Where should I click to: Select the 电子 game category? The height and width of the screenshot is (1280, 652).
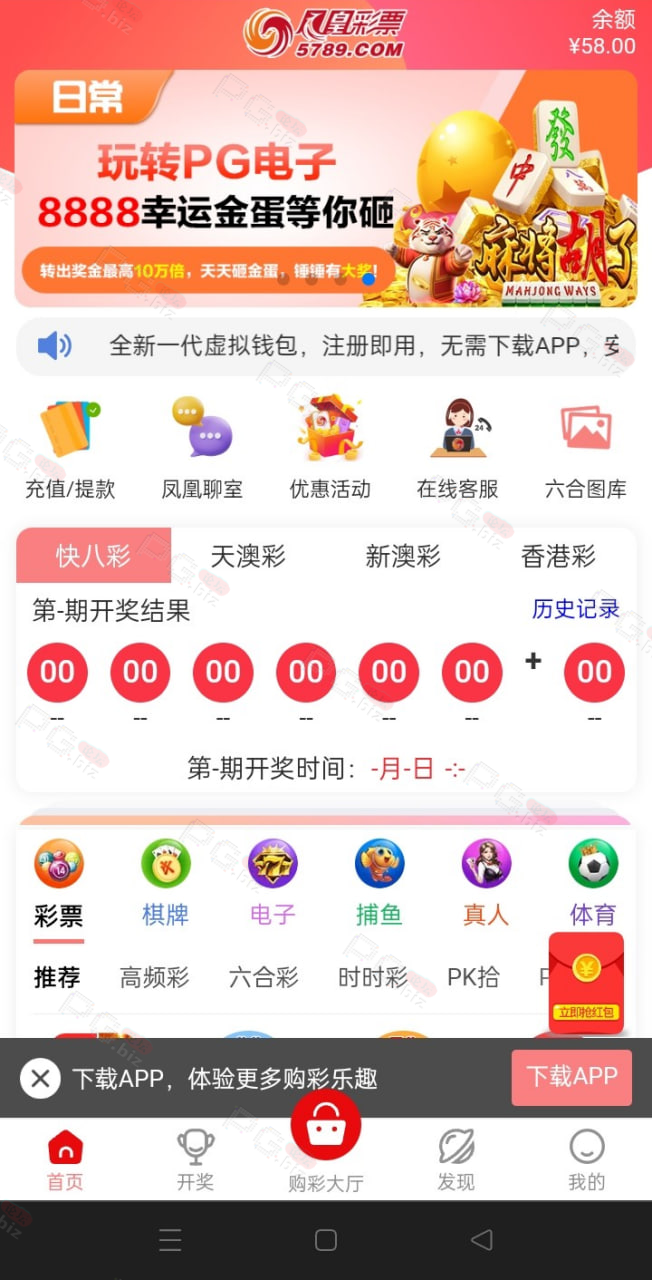coord(273,884)
